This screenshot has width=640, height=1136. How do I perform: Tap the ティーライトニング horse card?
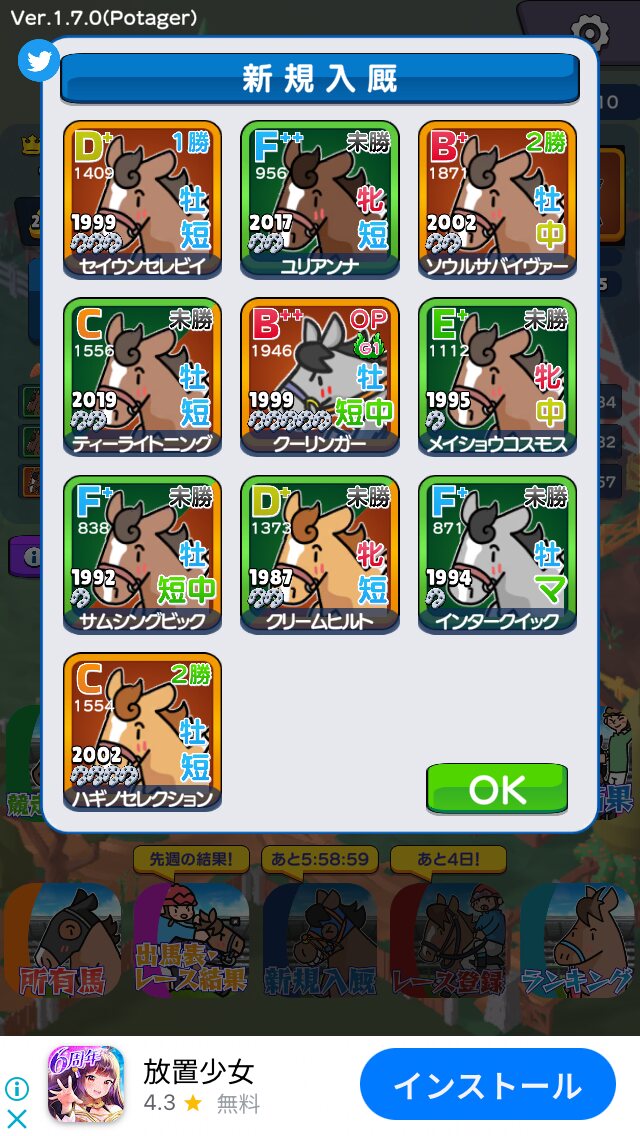point(142,377)
